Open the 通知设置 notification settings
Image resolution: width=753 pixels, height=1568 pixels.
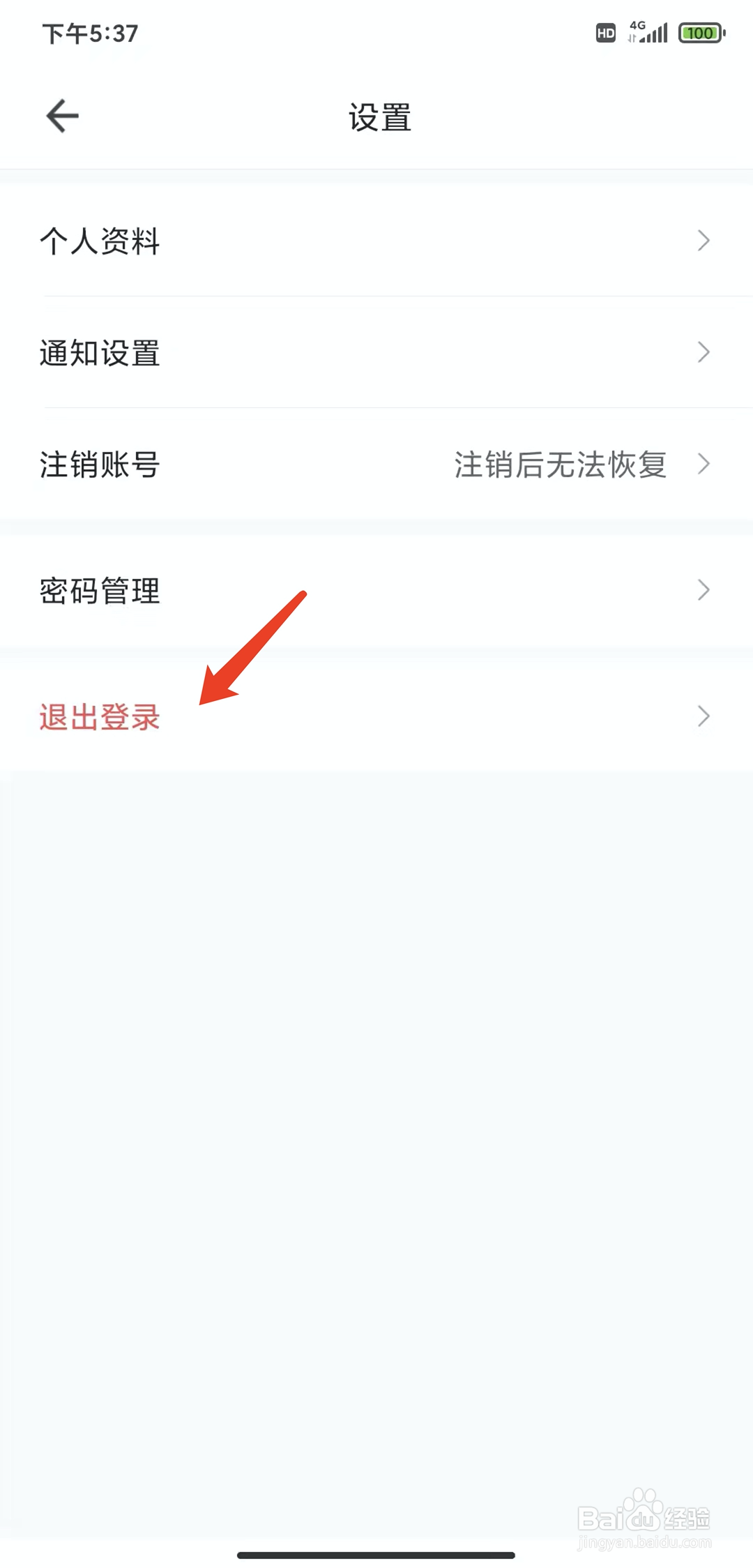(x=99, y=353)
